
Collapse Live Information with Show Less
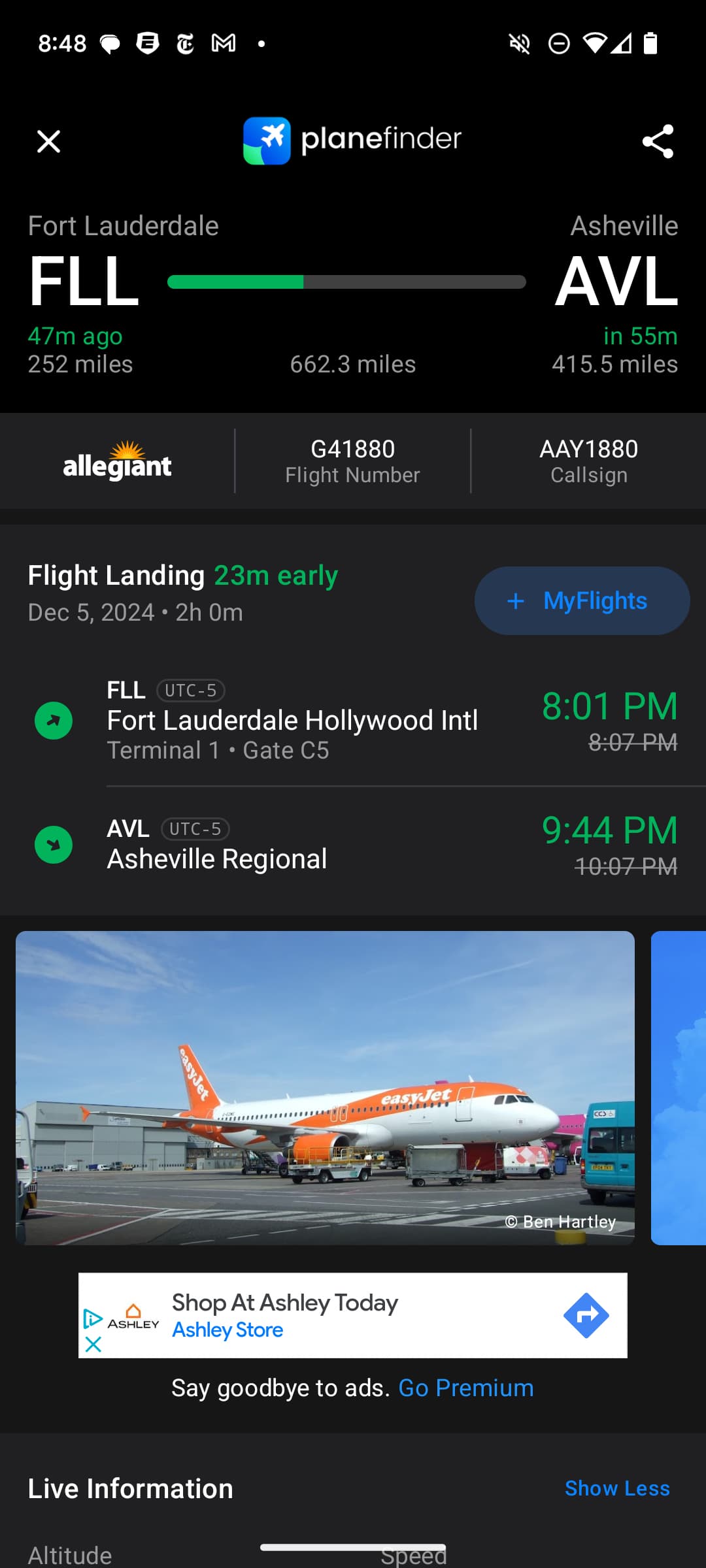click(x=617, y=1488)
